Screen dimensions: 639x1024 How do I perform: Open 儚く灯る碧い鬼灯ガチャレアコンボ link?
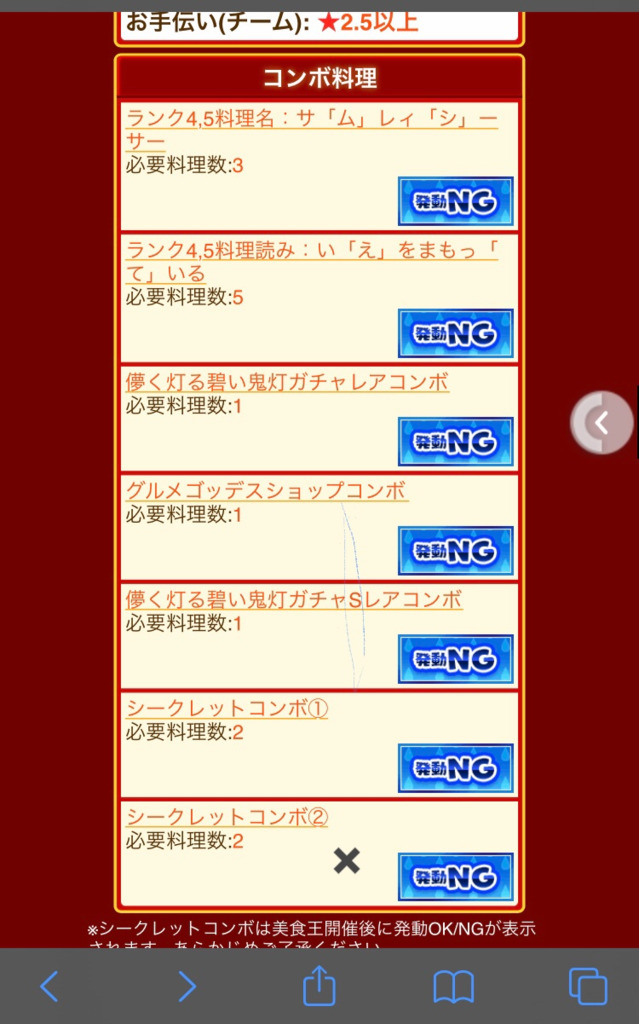(x=287, y=381)
